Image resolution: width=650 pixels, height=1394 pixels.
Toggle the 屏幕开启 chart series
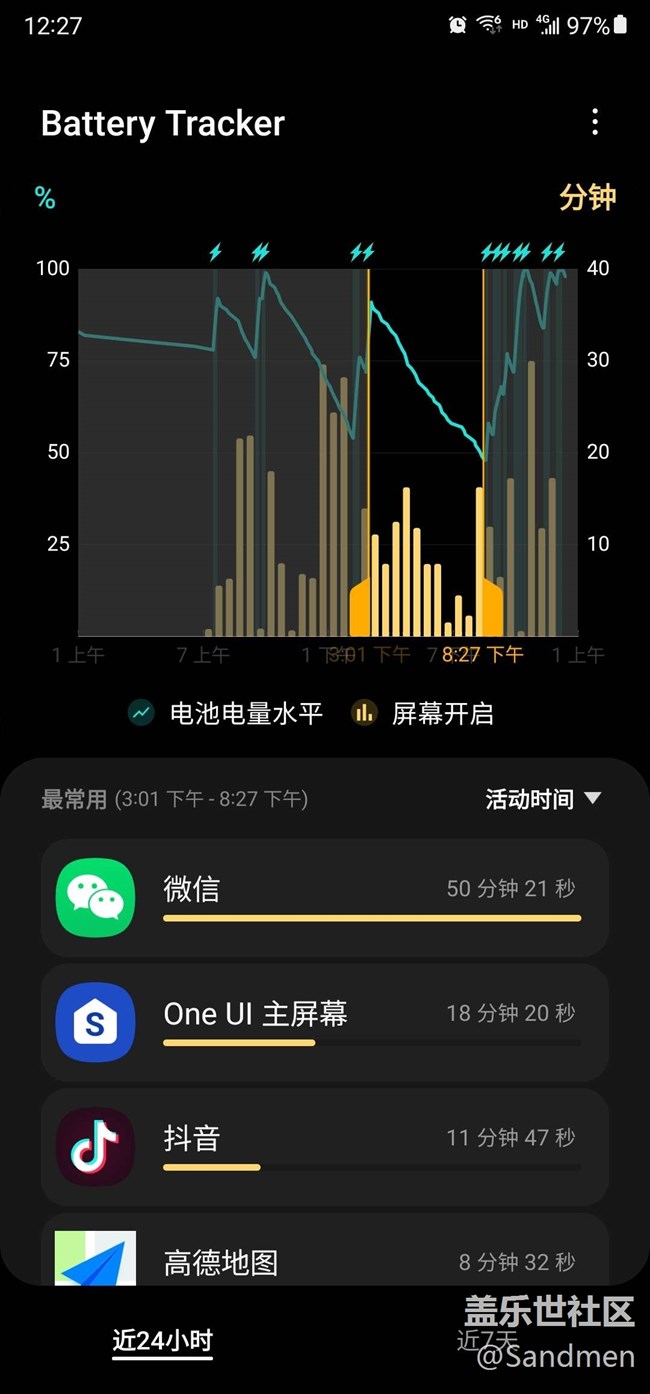tap(423, 713)
